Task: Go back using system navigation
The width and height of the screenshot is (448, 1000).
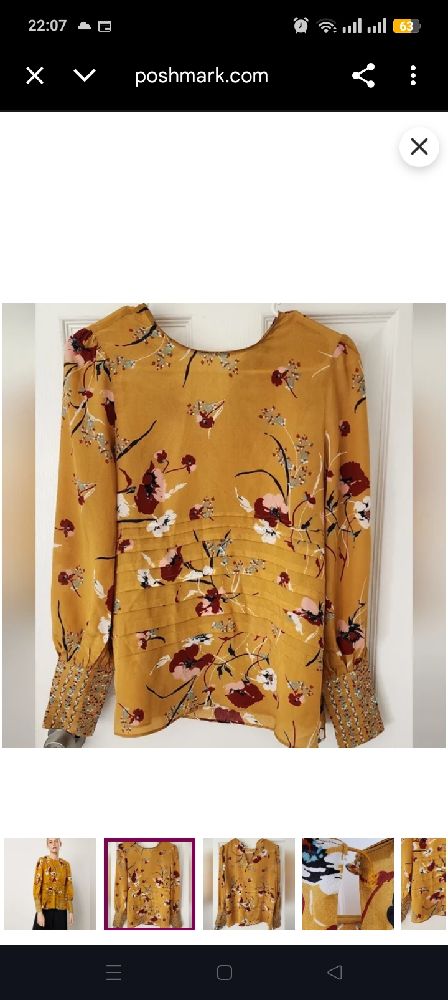Action: [334, 972]
